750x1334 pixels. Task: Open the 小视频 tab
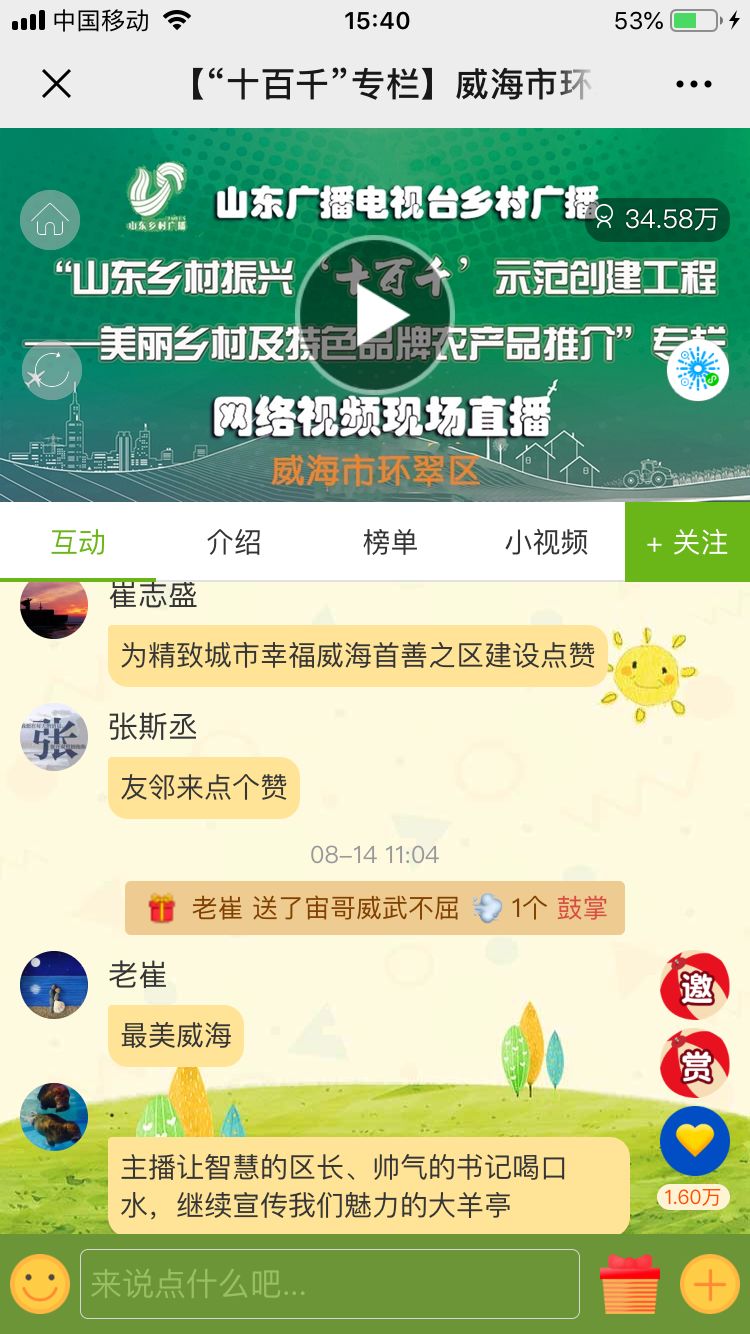546,542
